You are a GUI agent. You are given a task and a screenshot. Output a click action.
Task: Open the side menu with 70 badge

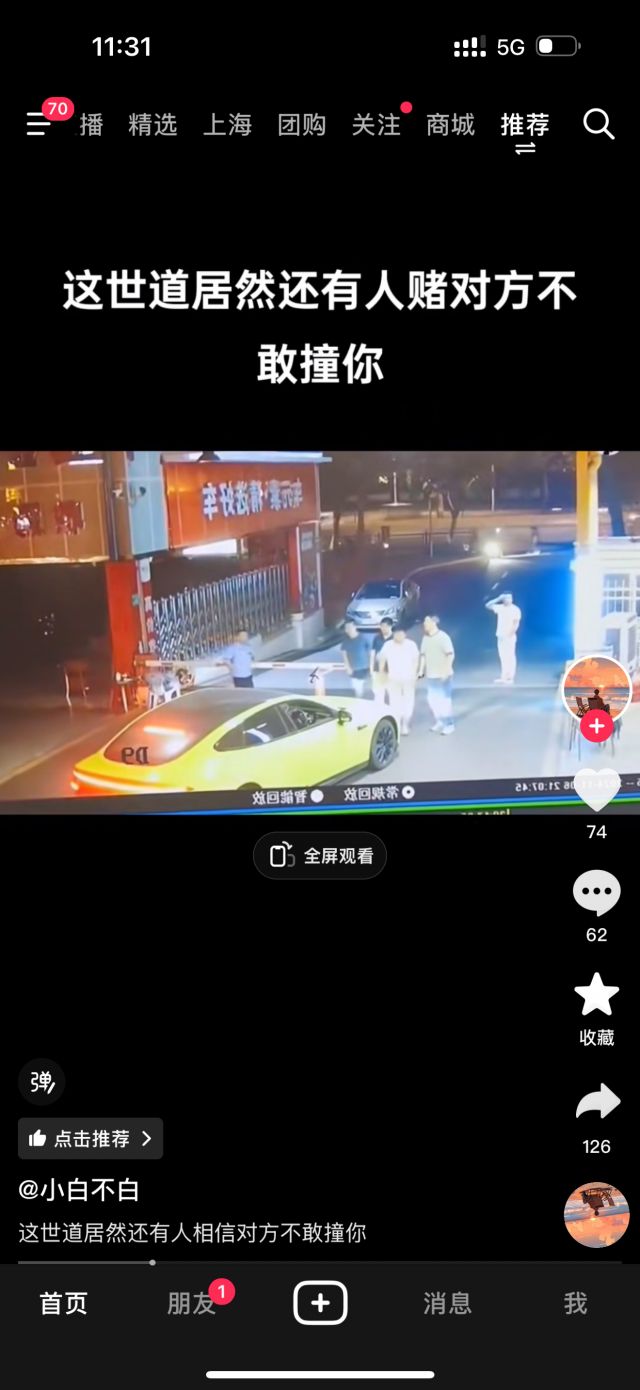pyautogui.click(x=40, y=124)
